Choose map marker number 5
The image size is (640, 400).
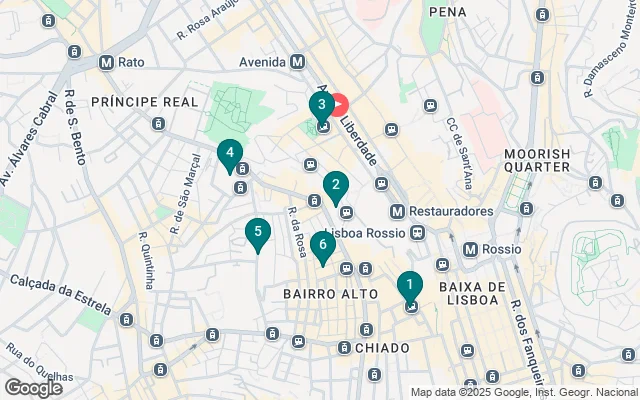(258, 234)
